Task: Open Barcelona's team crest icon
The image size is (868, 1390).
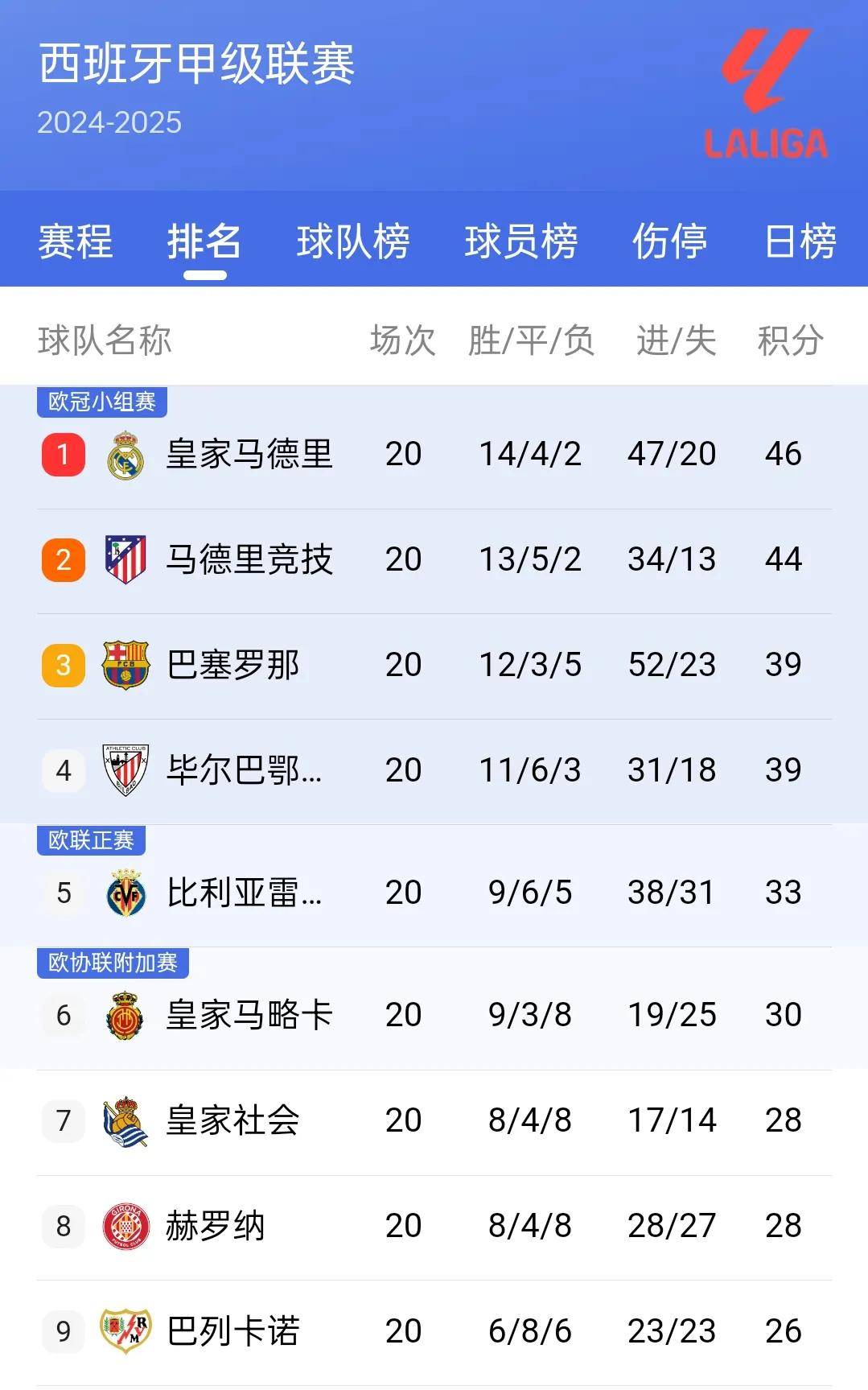Action: 125,665
